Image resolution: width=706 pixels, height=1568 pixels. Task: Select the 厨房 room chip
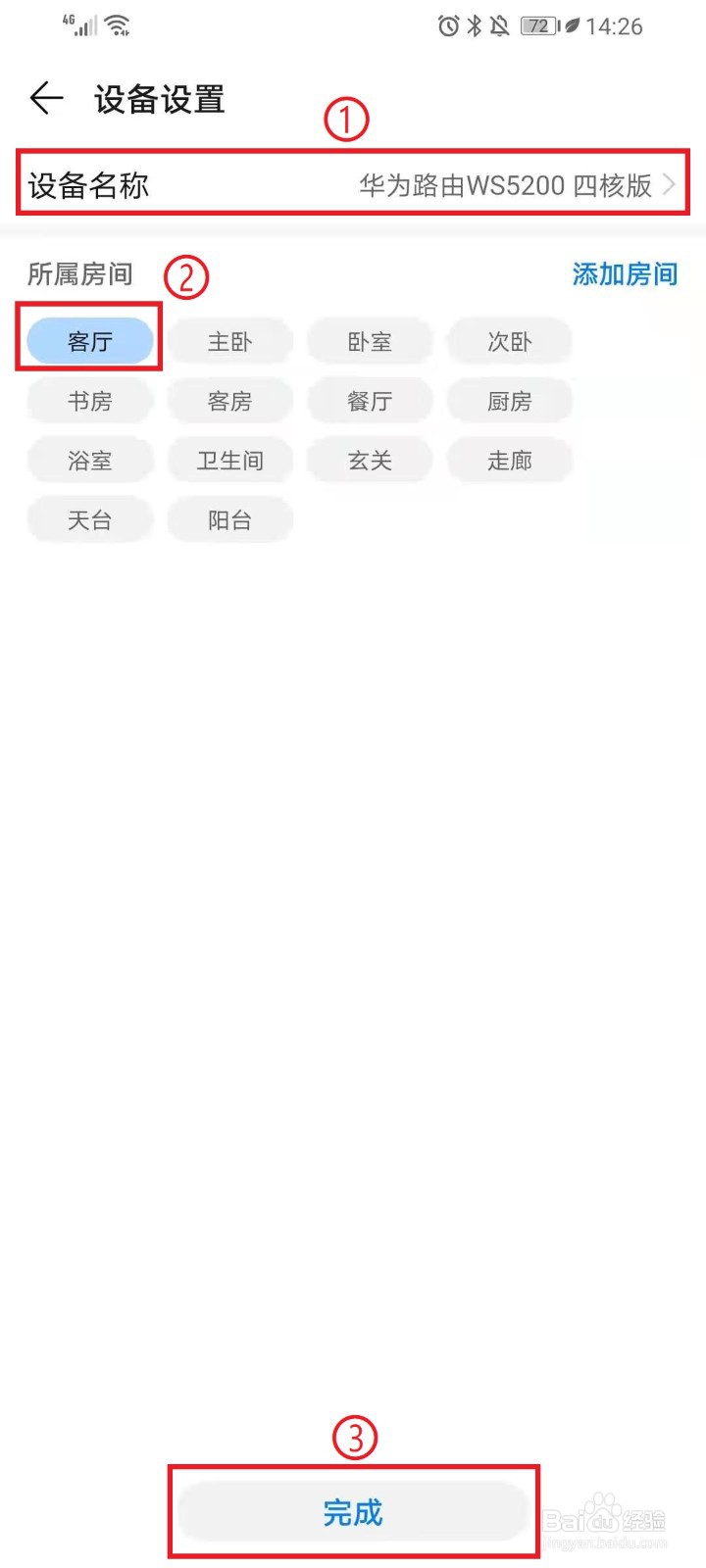(510, 401)
